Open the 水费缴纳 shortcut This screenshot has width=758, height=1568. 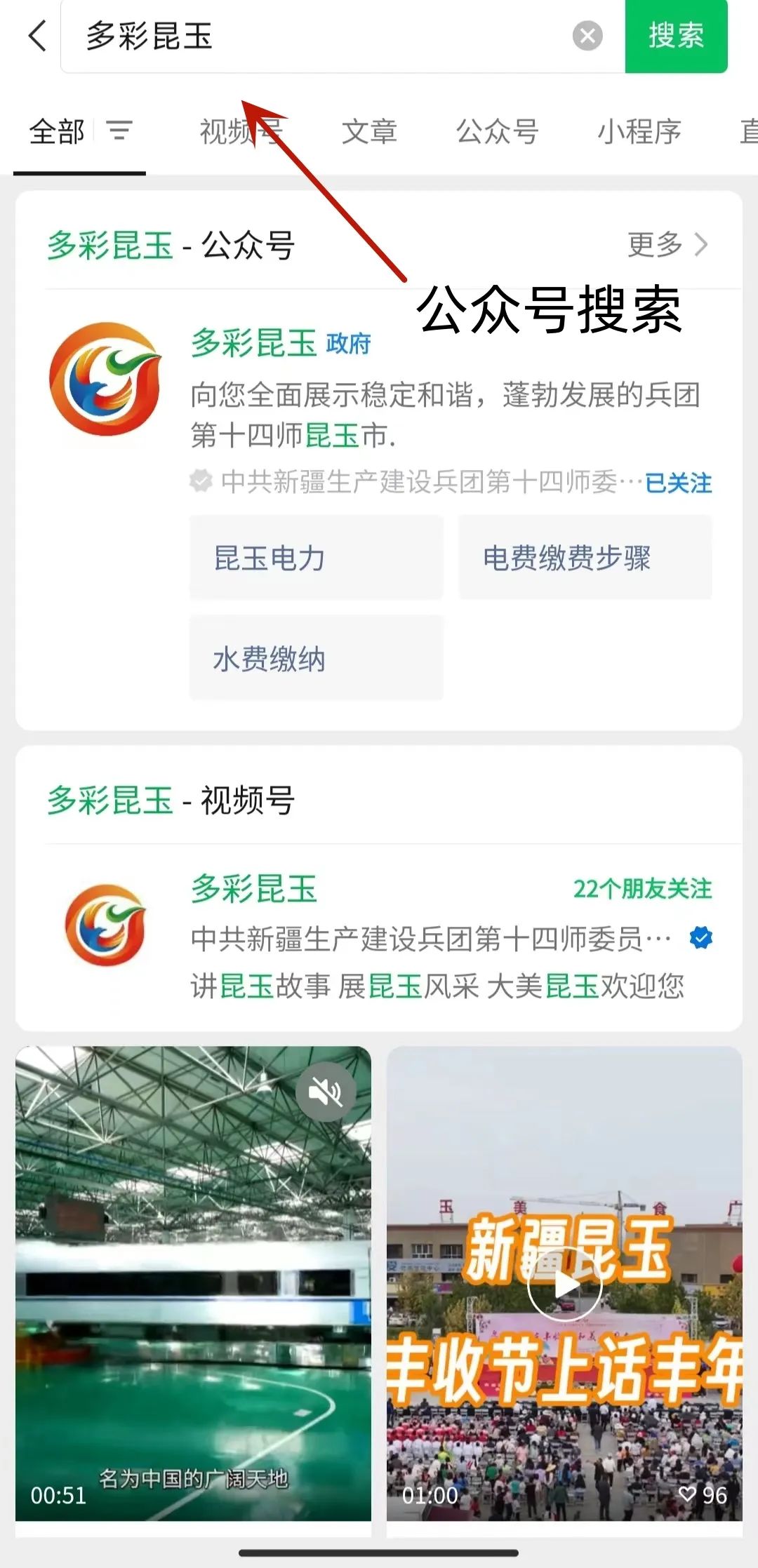[316, 659]
